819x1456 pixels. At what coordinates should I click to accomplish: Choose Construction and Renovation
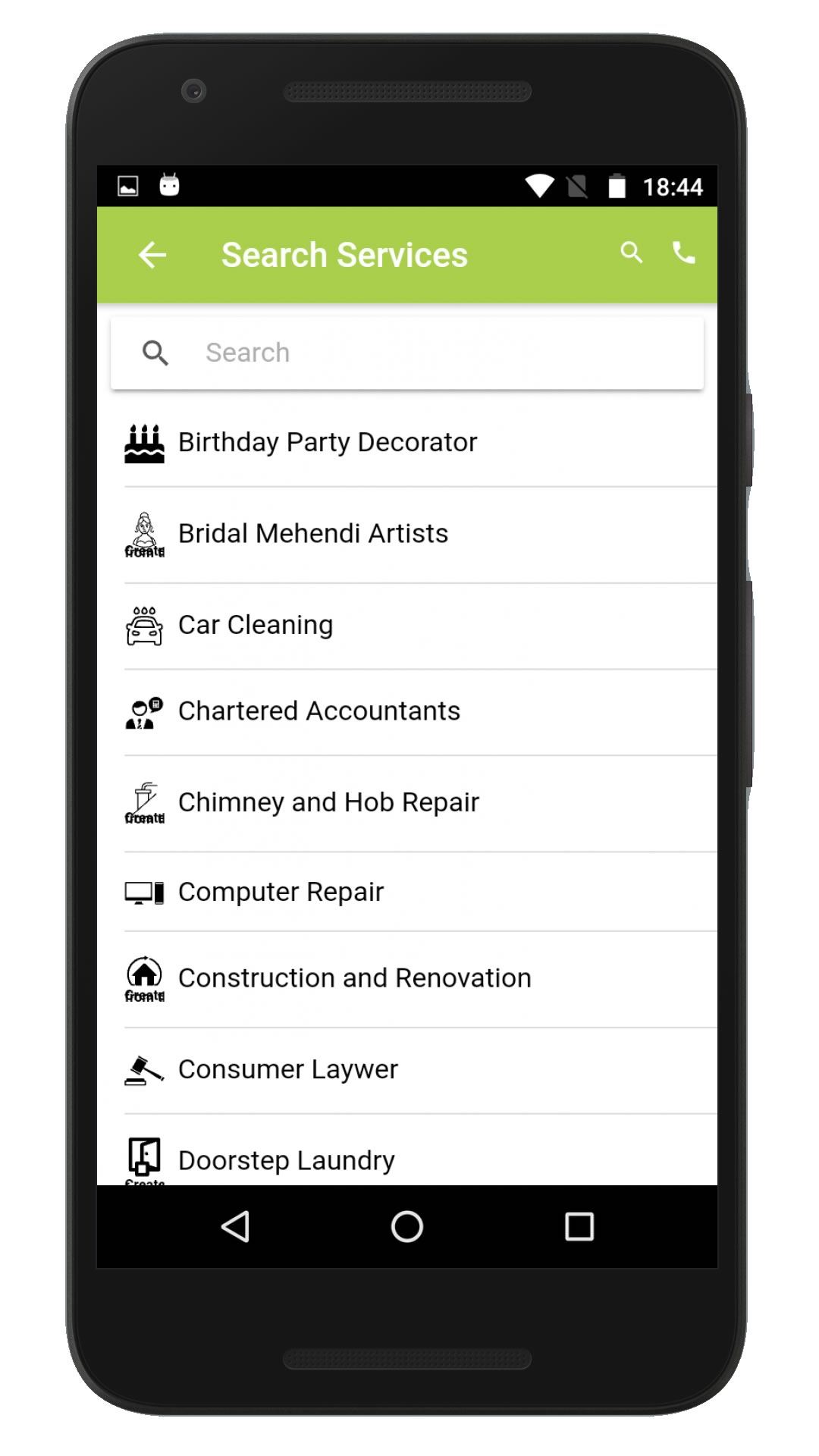click(354, 978)
